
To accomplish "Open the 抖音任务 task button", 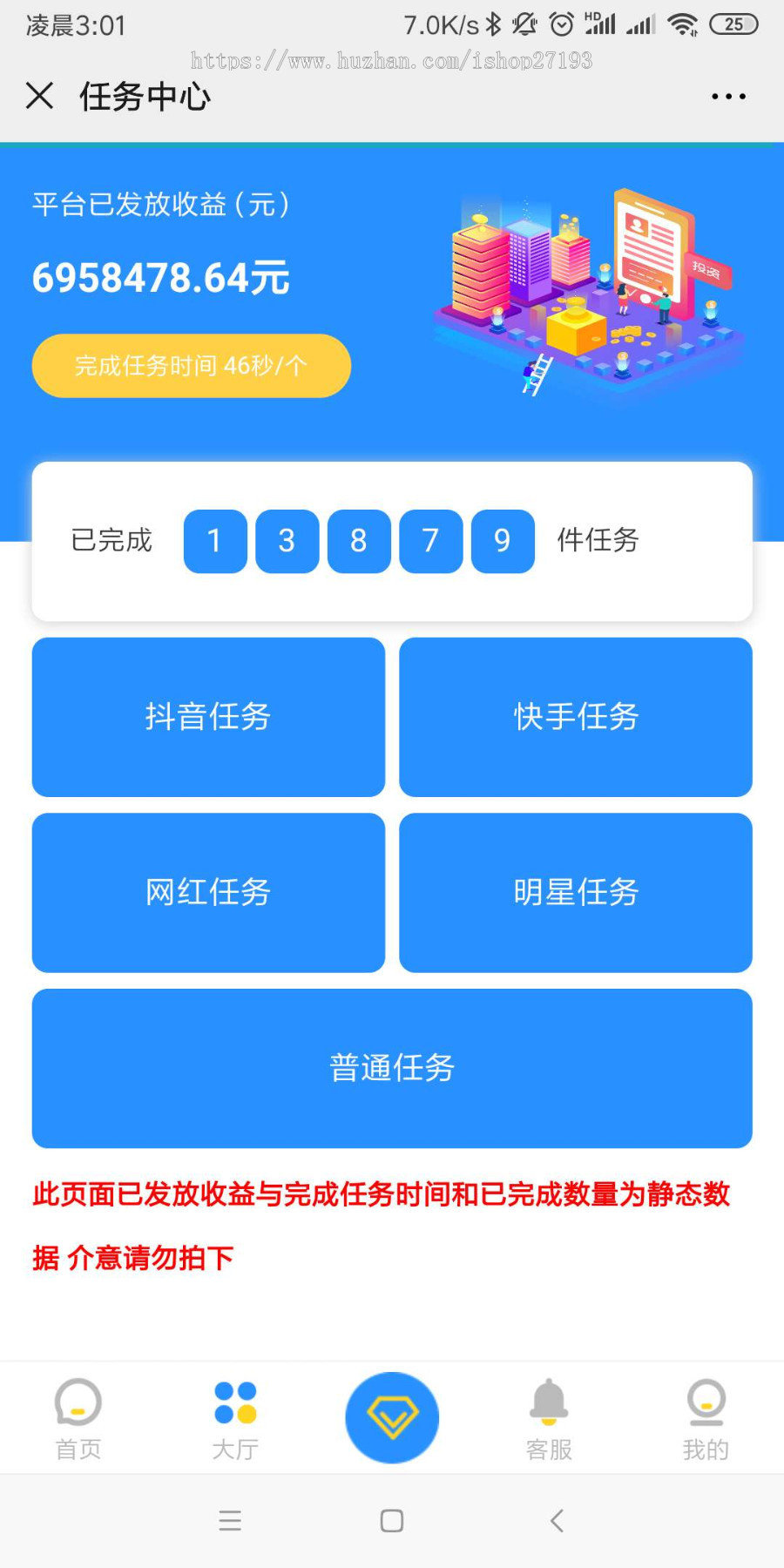I will click(x=207, y=717).
